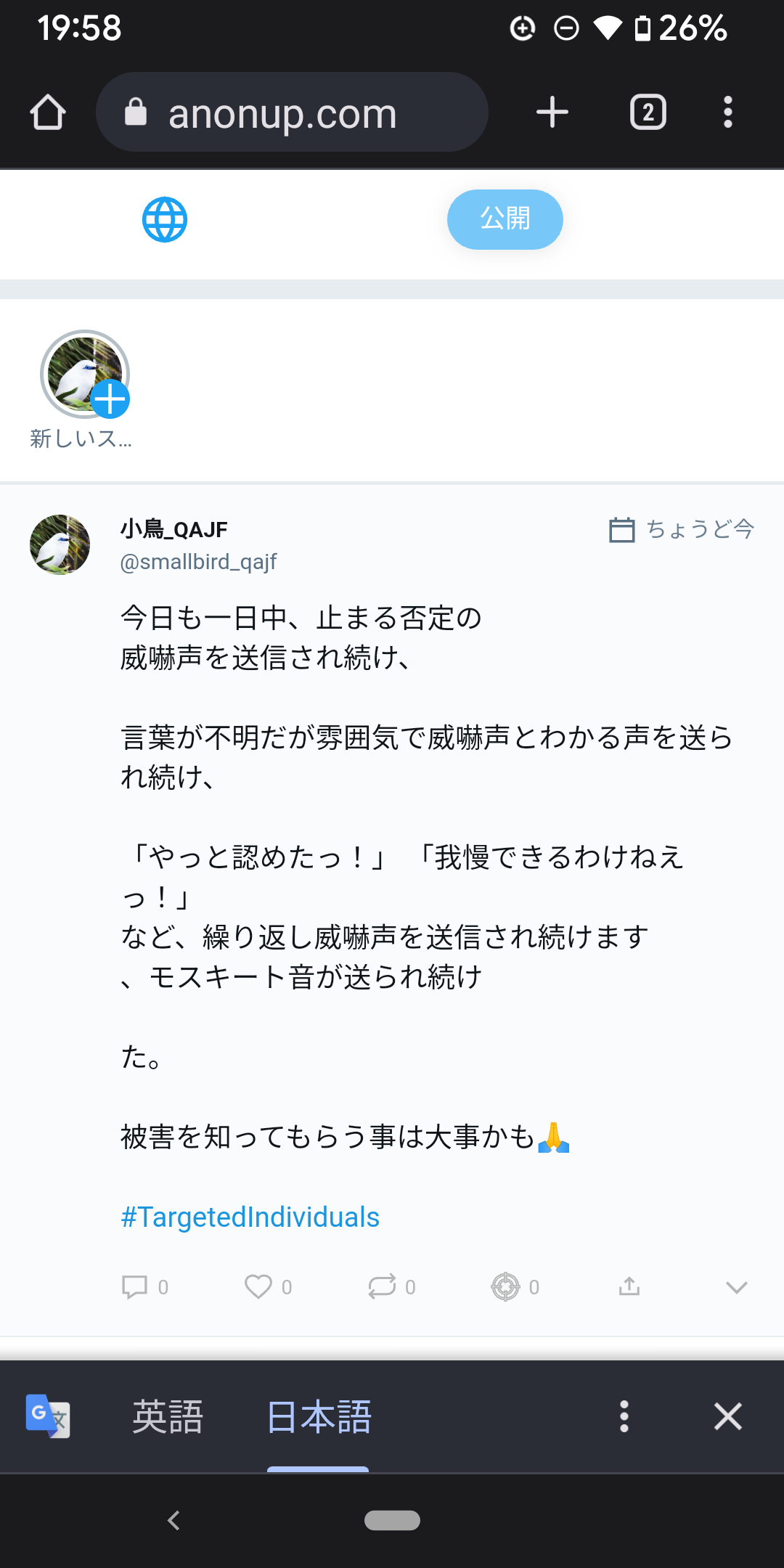Close the translate bar
Viewport: 784px width, 1568px height.
727,1416
